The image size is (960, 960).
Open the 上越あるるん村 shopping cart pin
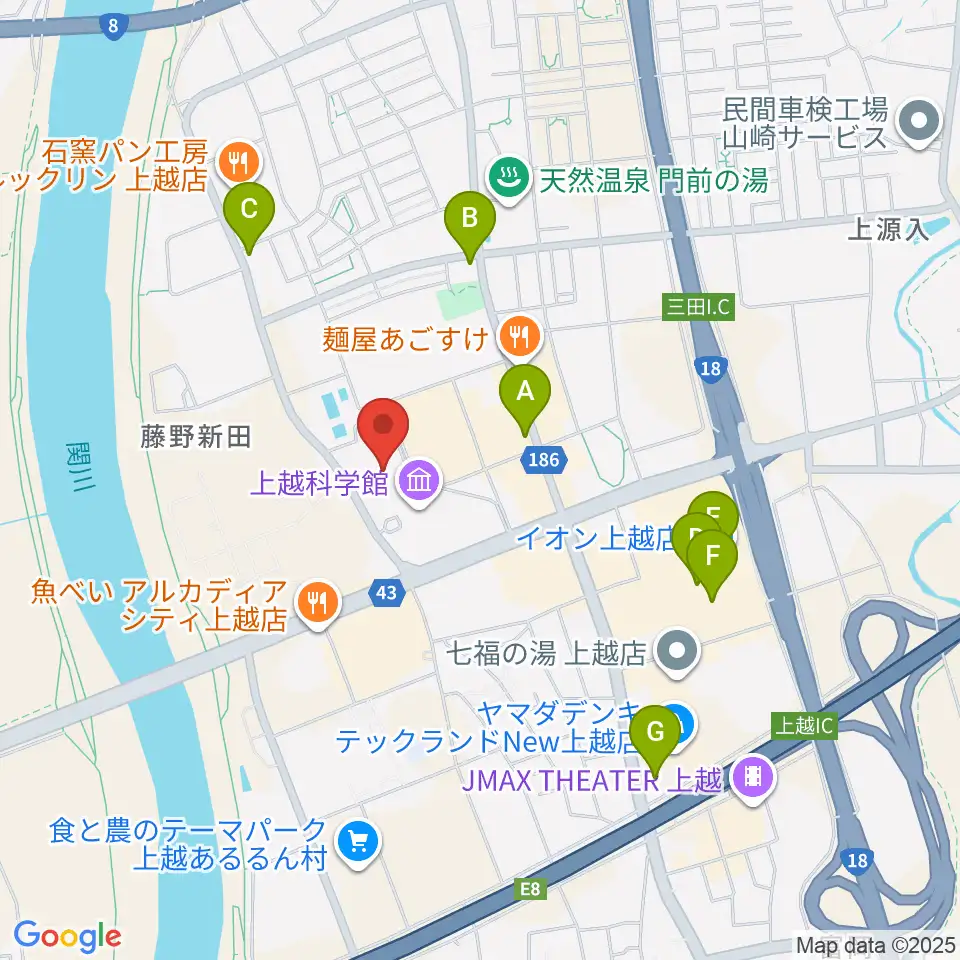point(359,844)
